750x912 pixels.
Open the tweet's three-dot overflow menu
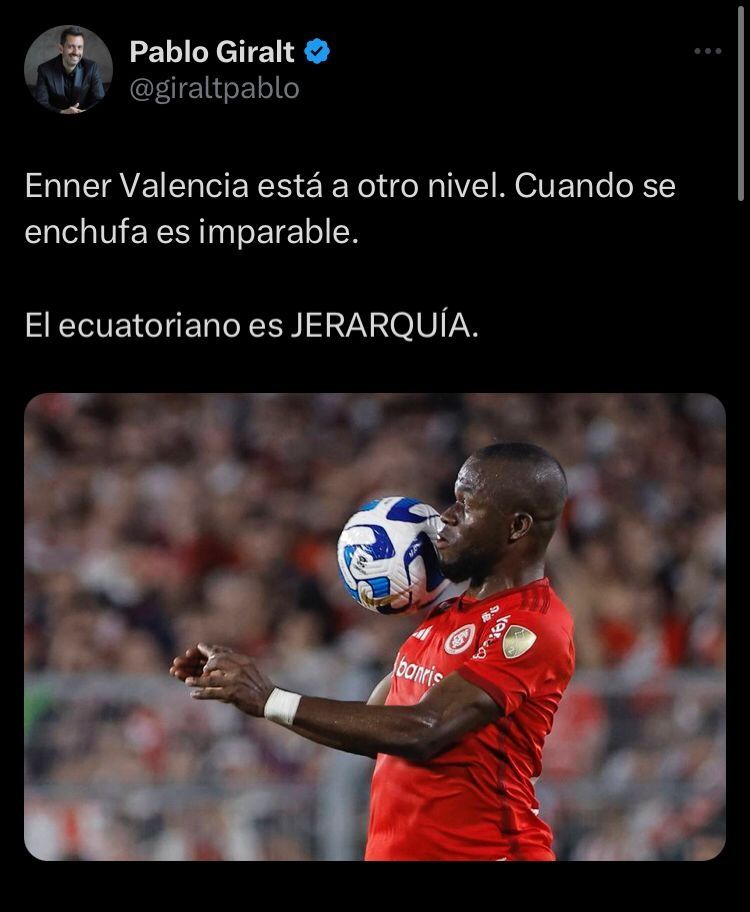[707, 51]
